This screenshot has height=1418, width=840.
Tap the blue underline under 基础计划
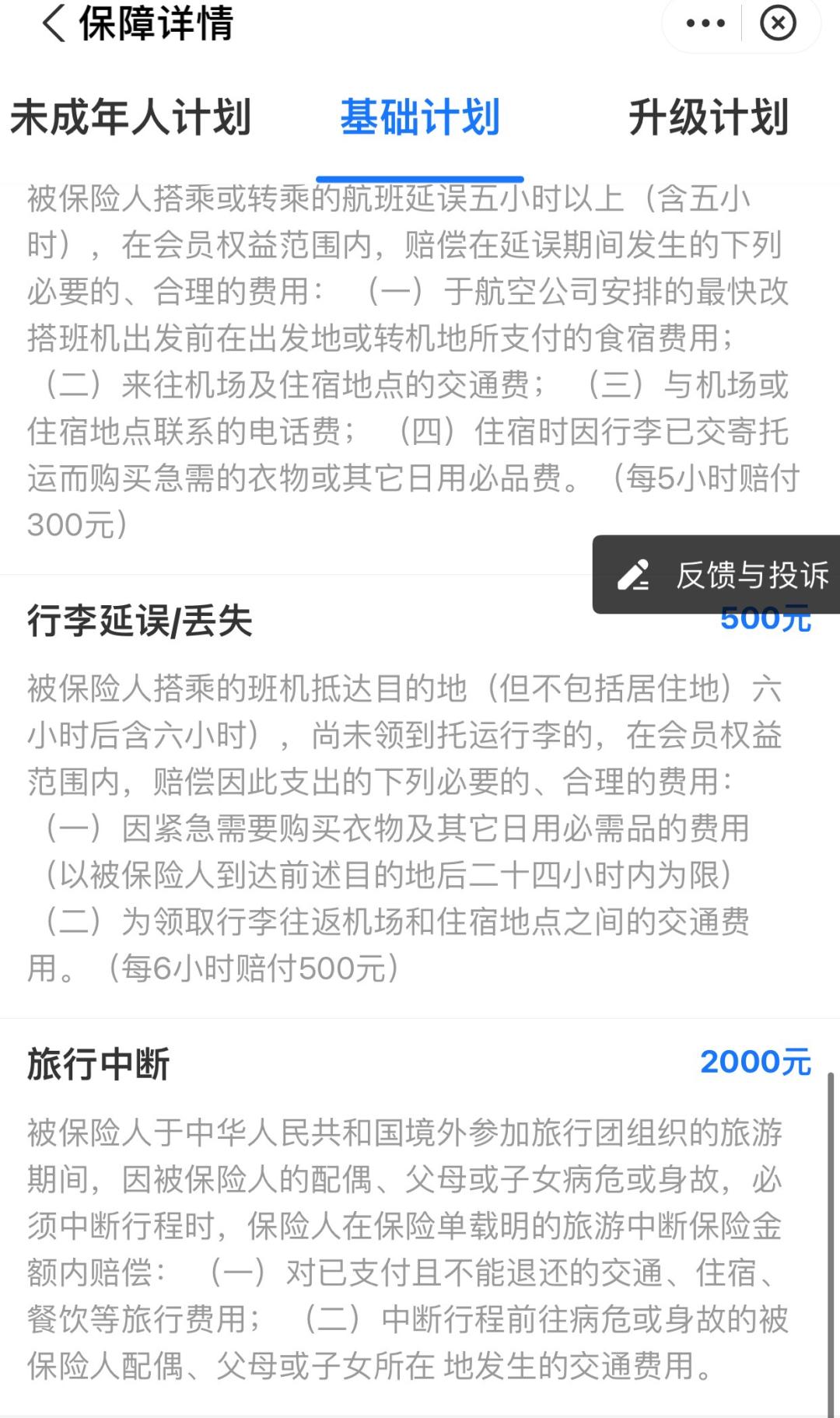click(421, 177)
